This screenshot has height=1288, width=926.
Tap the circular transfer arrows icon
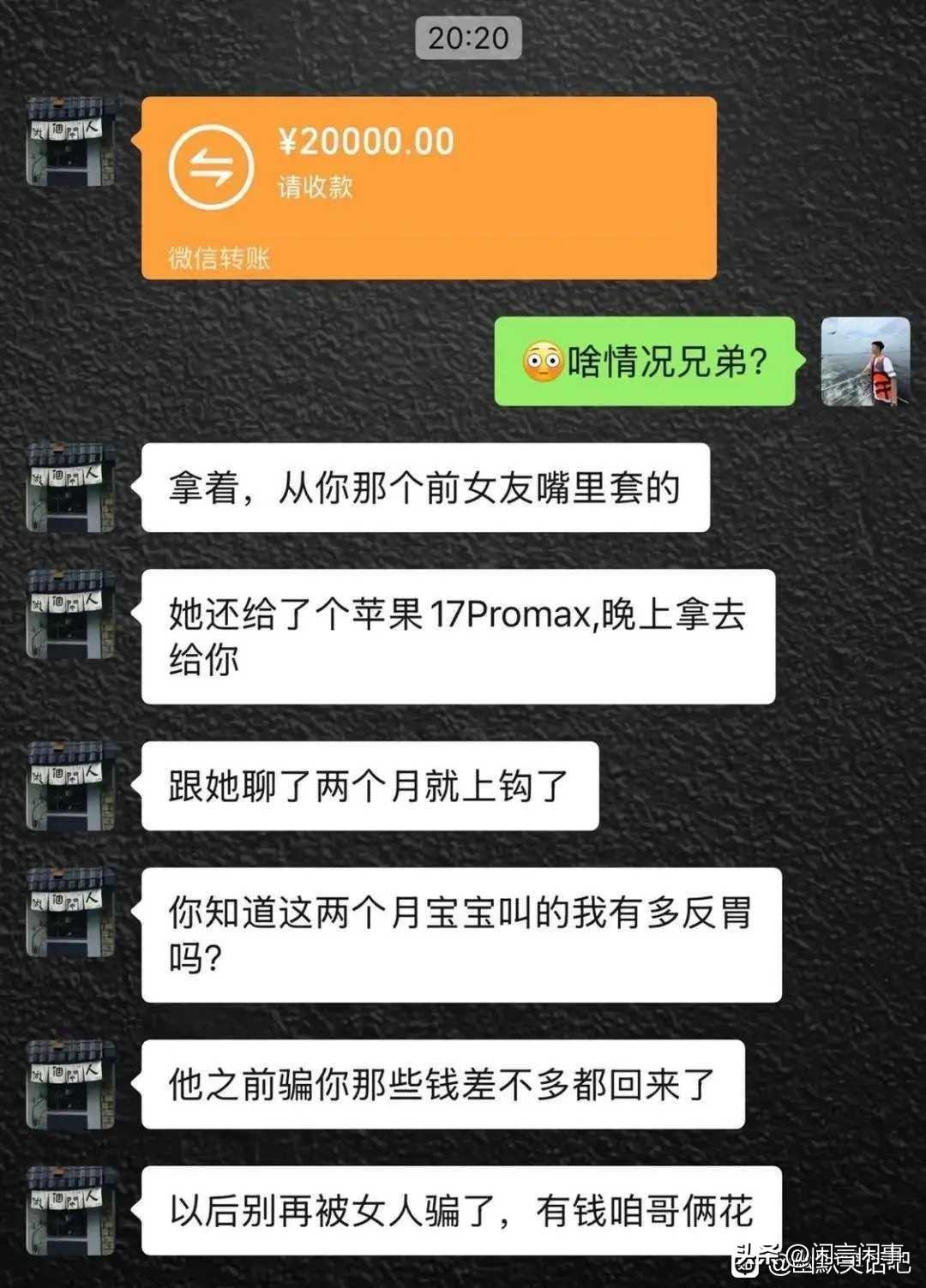pyautogui.click(x=213, y=167)
